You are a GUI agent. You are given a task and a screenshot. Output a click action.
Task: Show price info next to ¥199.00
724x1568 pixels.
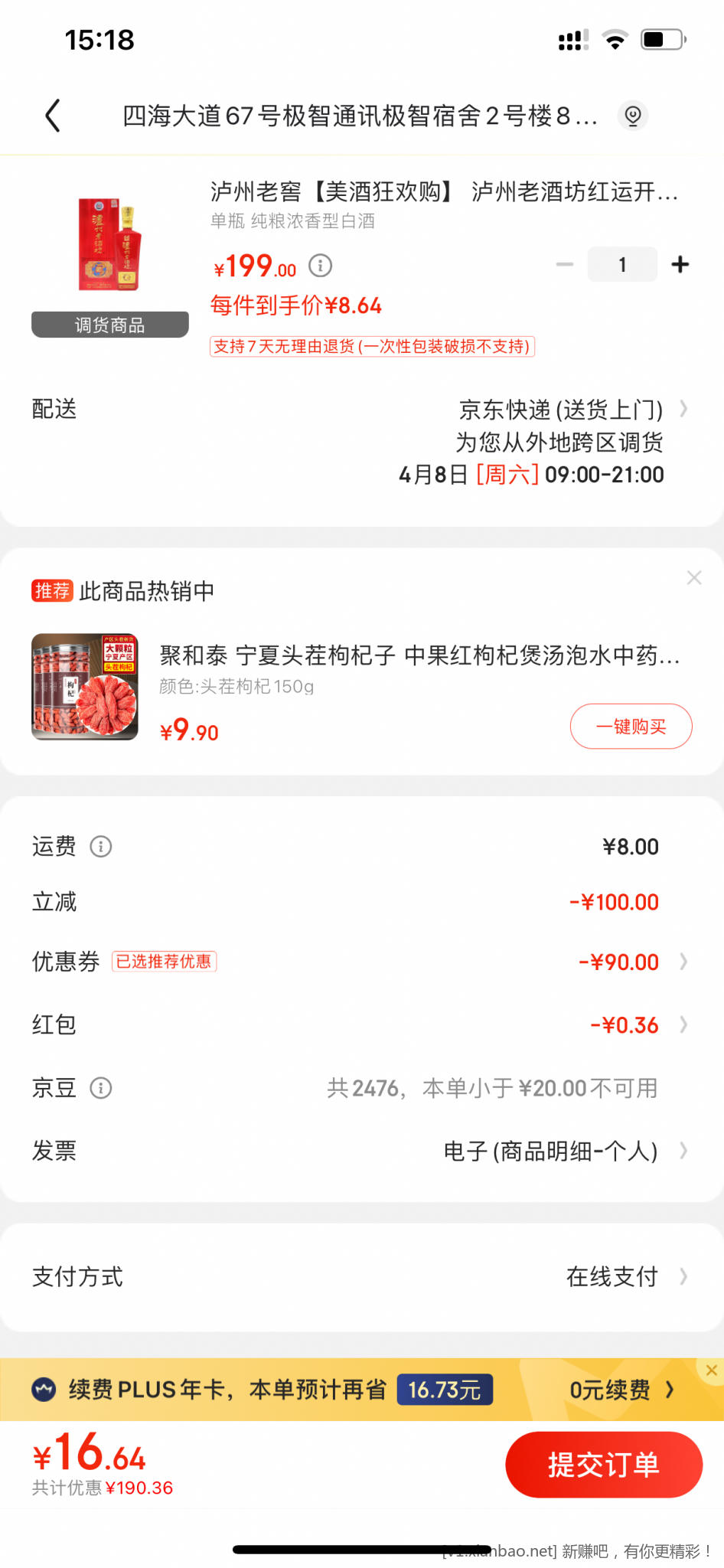(320, 266)
